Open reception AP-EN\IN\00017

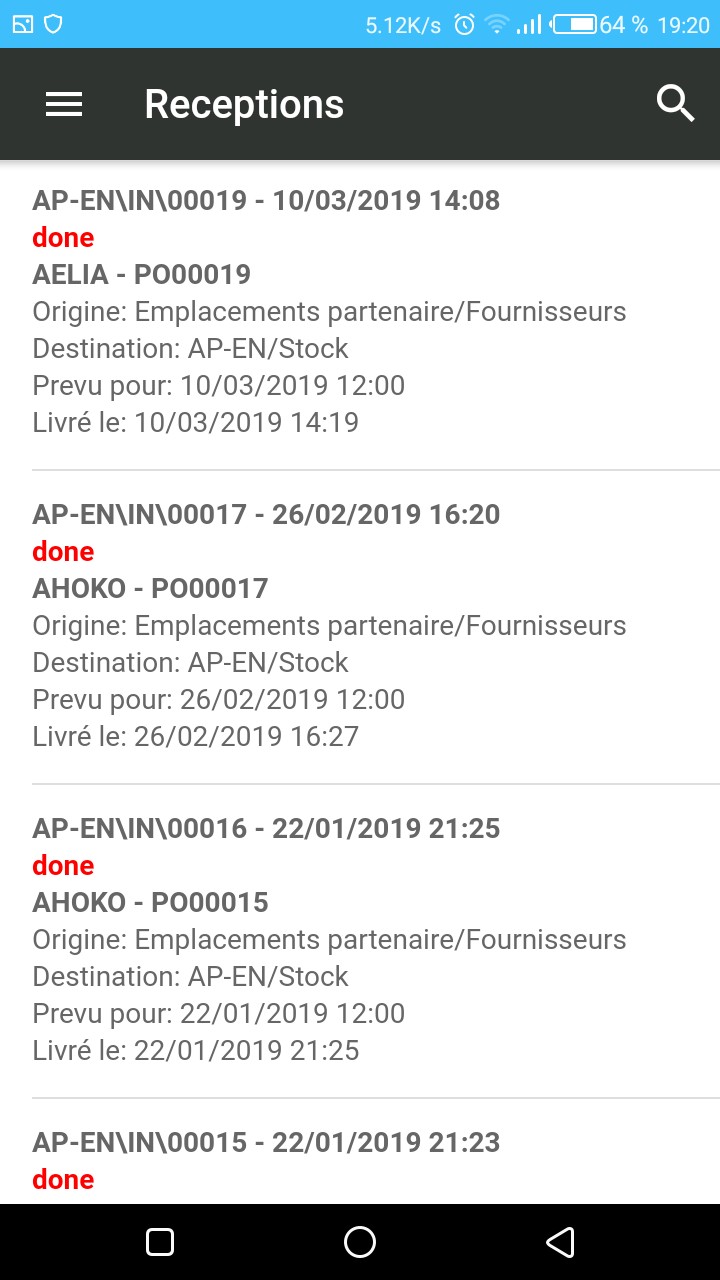pyautogui.click(x=360, y=624)
